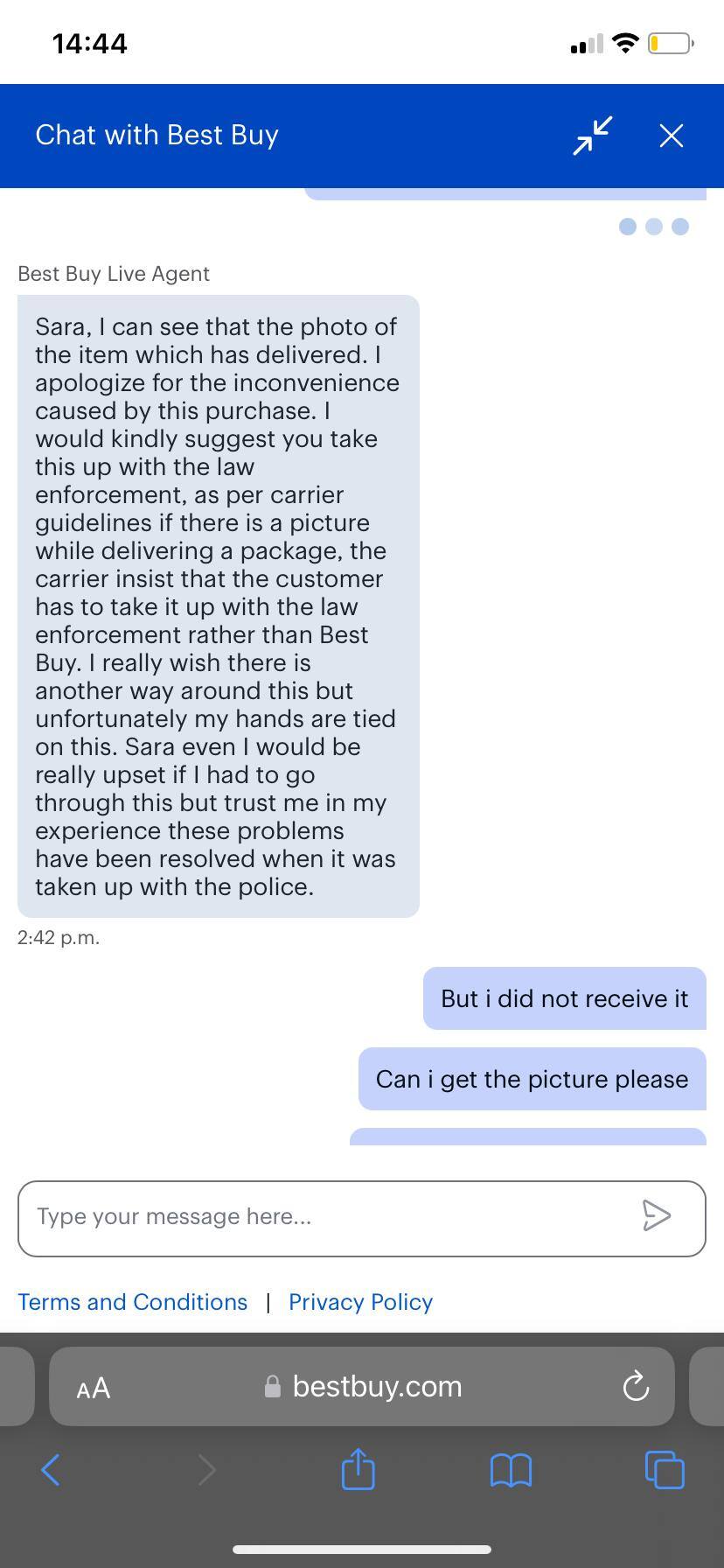
Task: Tap the padlock icon in the address bar
Action: tap(272, 1386)
